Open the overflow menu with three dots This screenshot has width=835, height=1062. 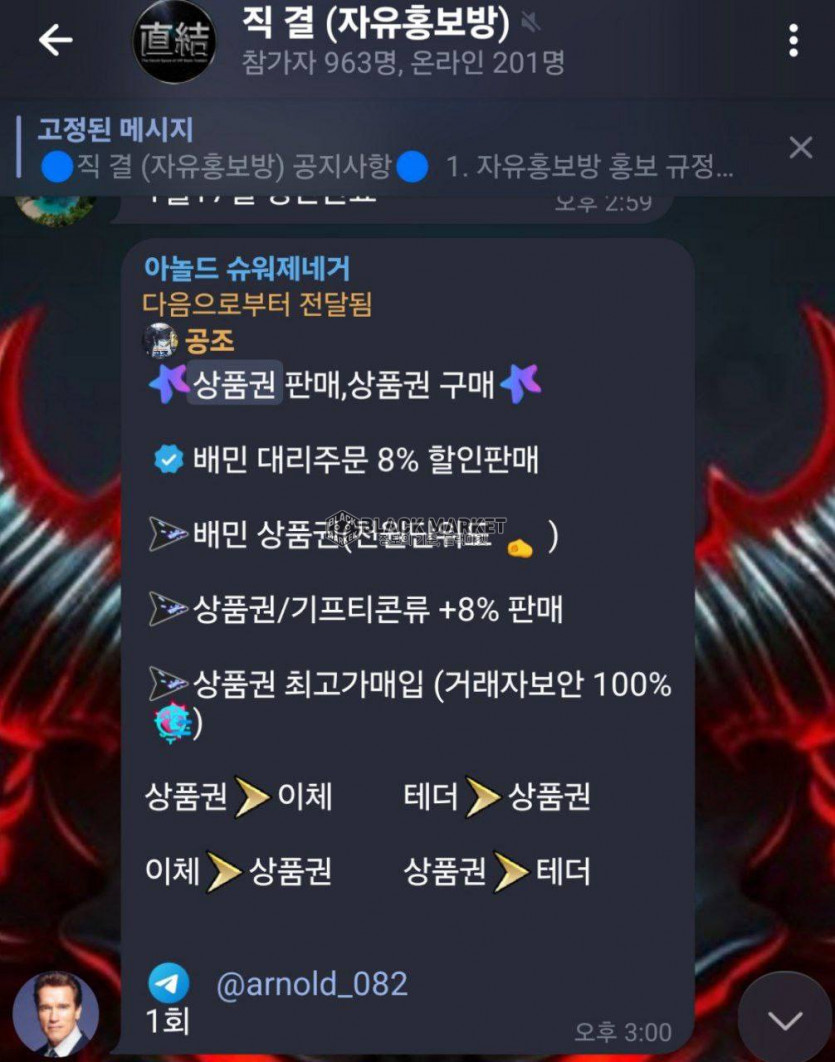coord(793,40)
